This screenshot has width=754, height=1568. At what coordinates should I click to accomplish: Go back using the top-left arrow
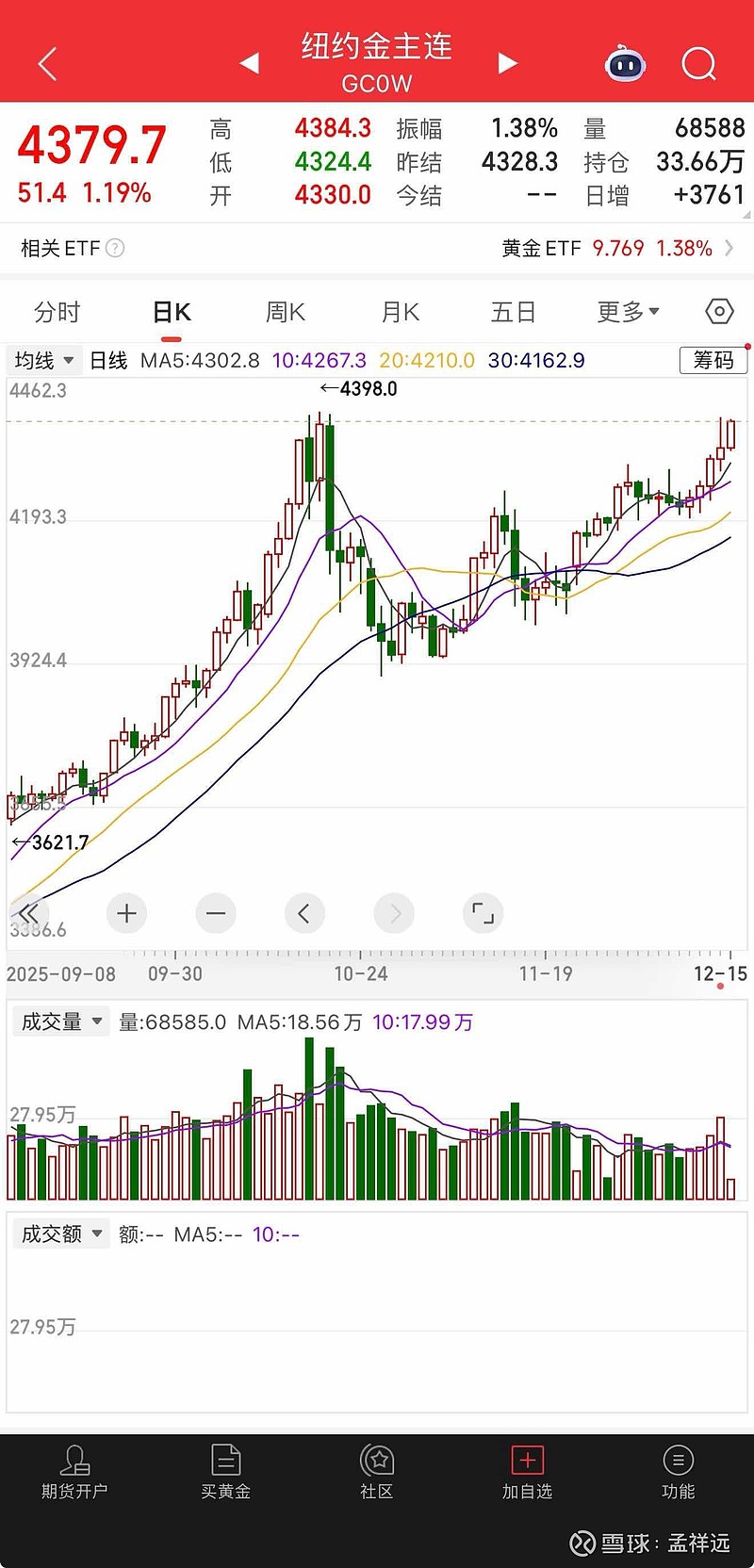47,64
